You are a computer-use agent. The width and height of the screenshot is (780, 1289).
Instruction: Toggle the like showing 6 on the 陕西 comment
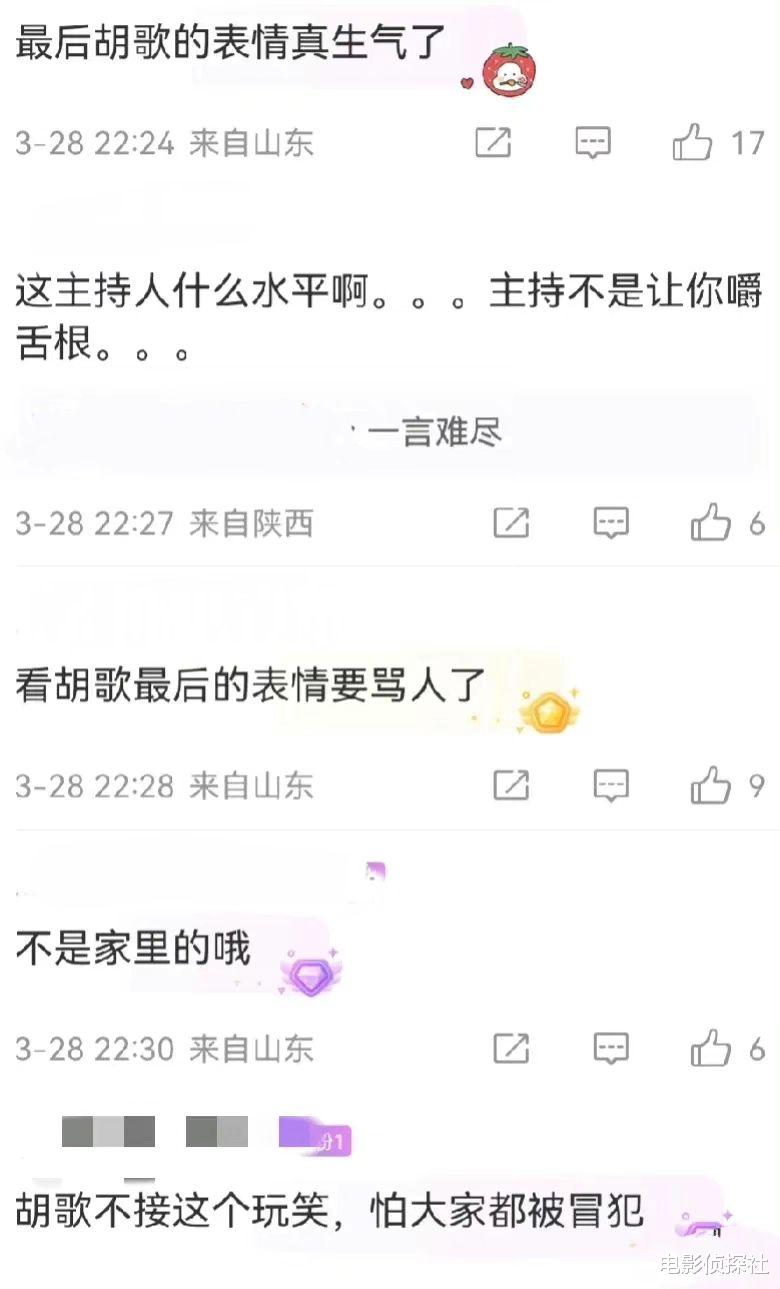(x=712, y=523)
